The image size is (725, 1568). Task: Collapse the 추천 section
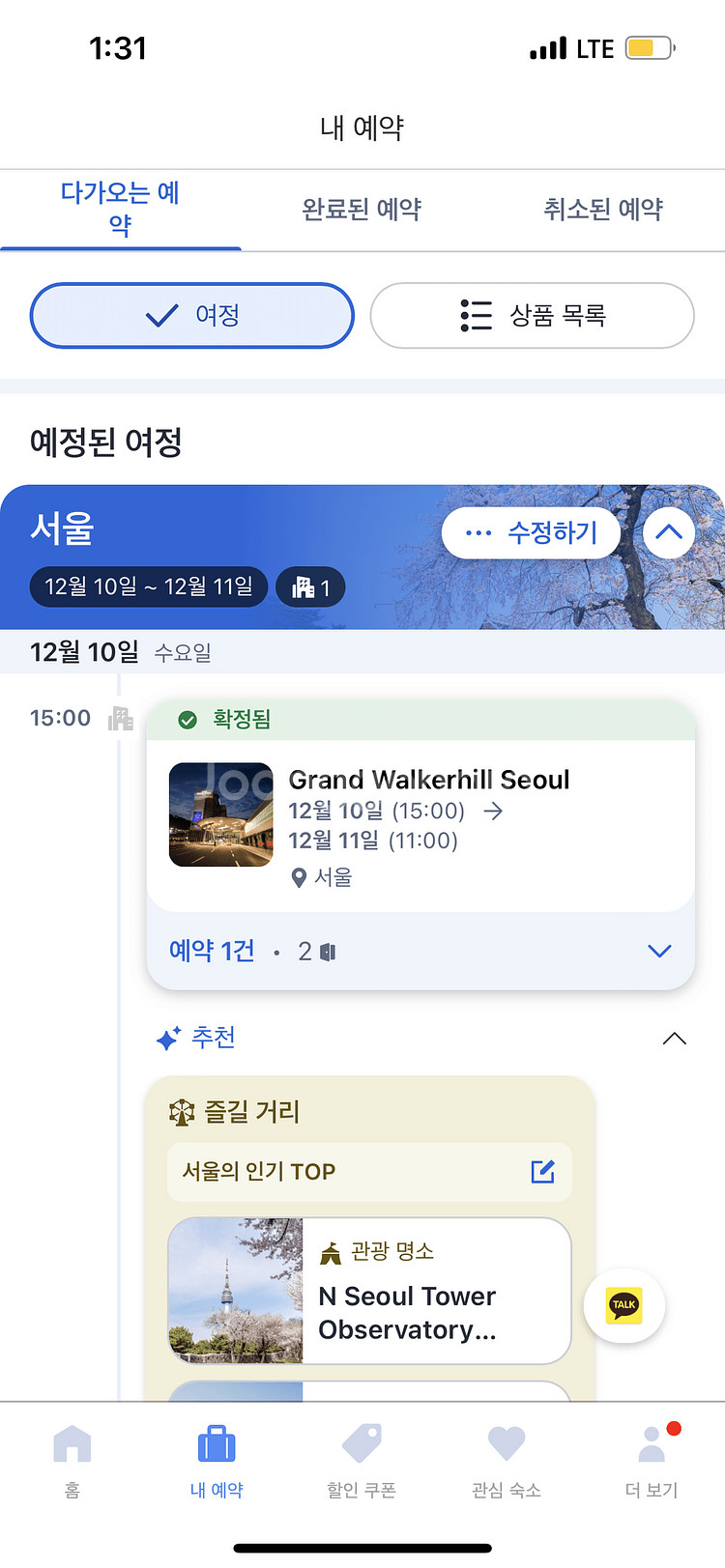point(675,1039)
